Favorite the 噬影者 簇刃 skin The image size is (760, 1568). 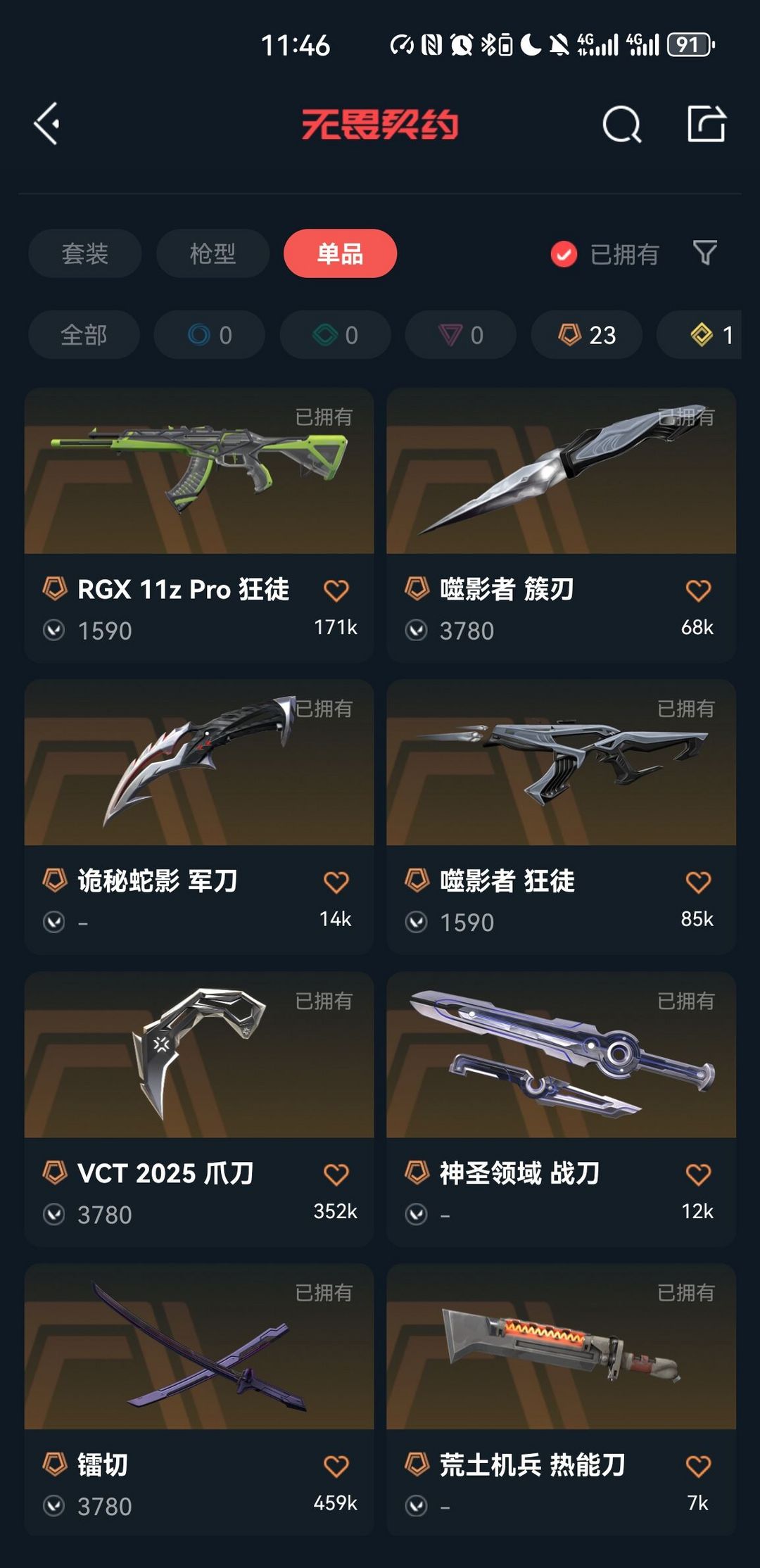coord(697,590)
